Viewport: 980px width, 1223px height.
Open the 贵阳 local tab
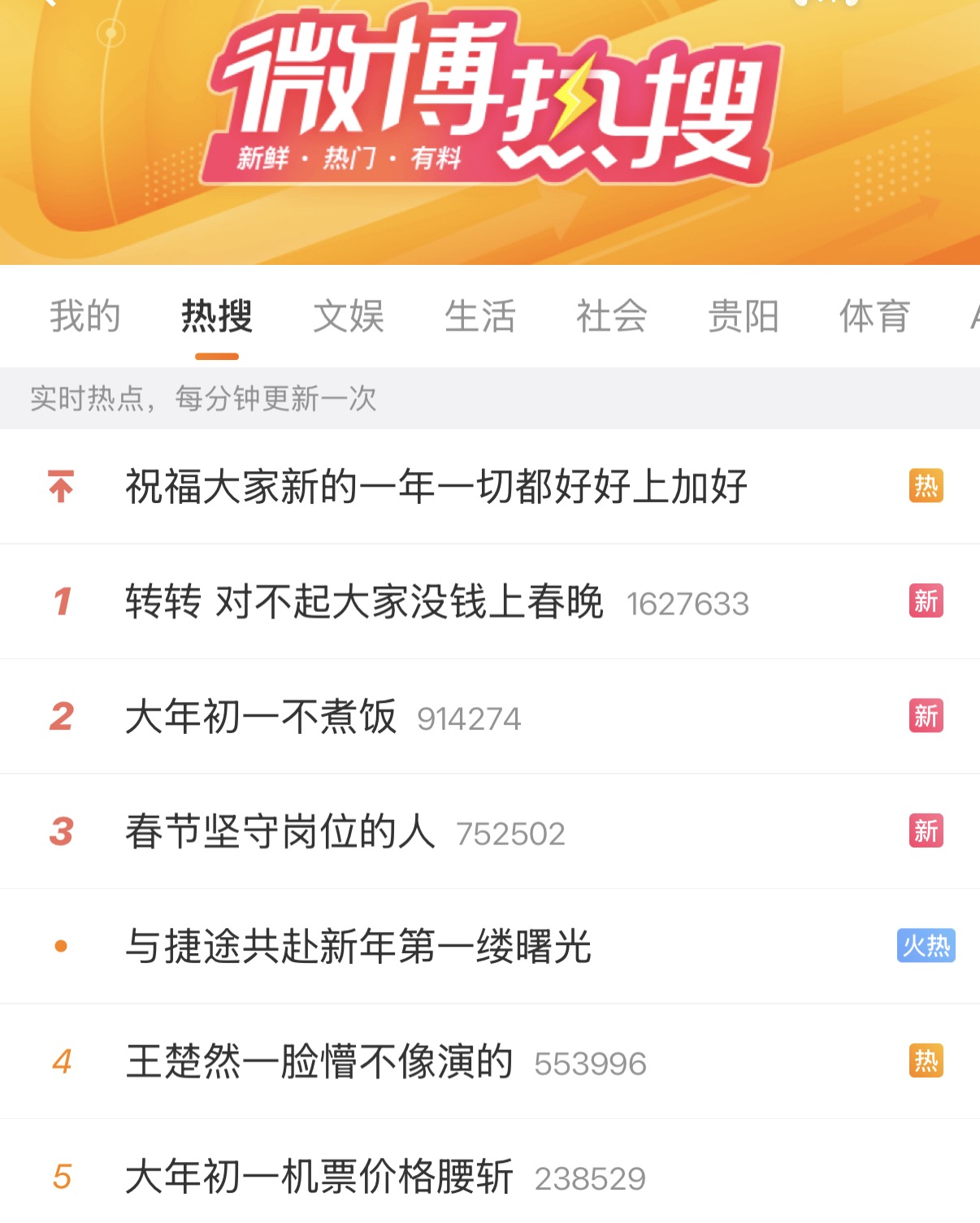coord(744,316)
